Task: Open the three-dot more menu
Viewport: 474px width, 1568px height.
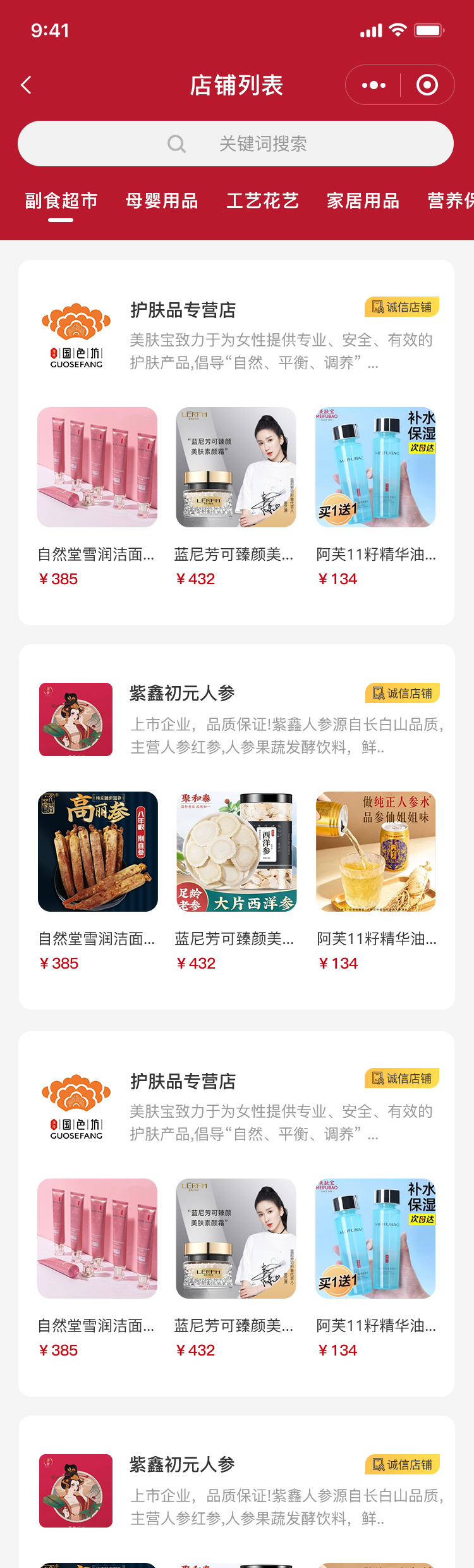Action: click(x=374, y=85)
